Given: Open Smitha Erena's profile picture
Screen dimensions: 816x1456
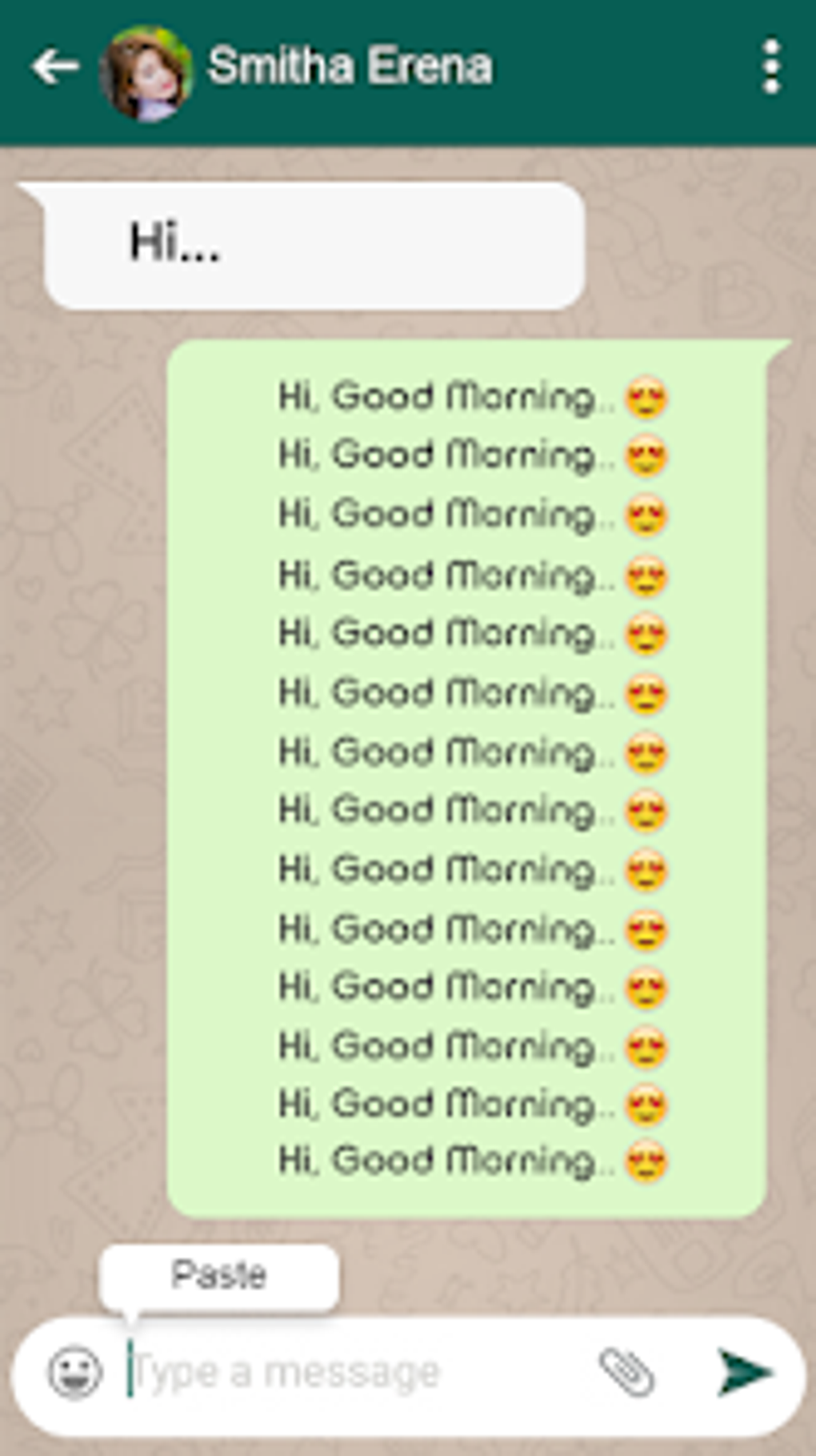Looking at the screenshot, I should pos(146,73).
